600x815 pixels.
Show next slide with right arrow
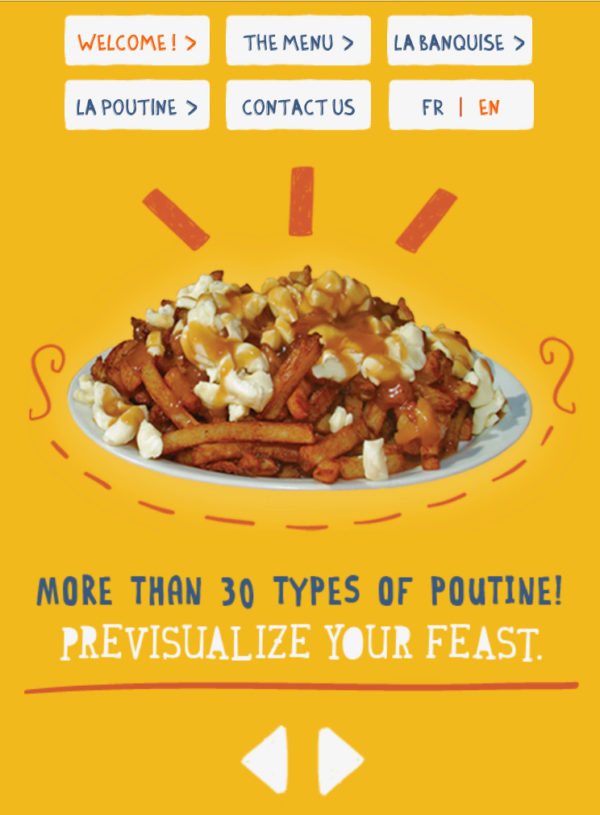pyautogui.click(x=339, y=760)
